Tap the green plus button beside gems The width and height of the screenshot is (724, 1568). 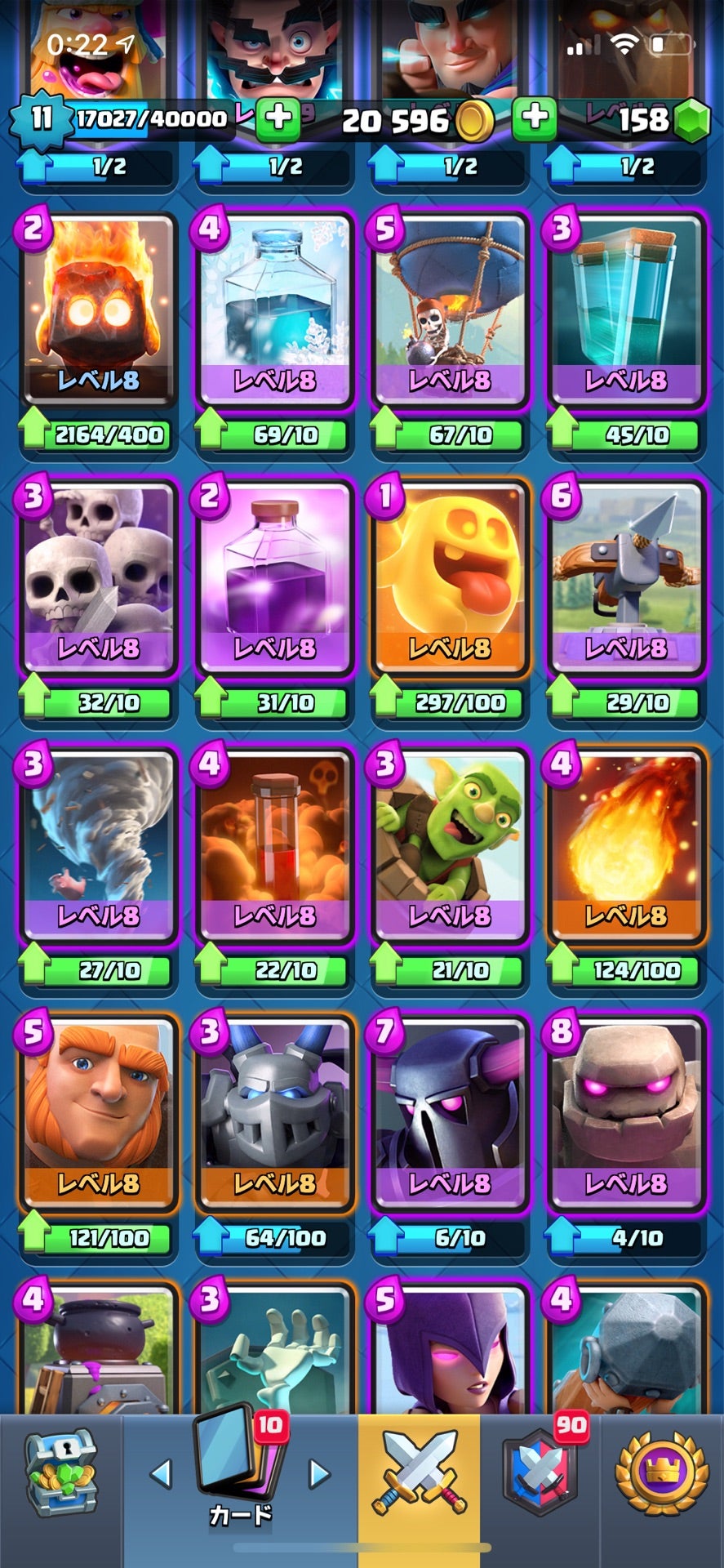pos(535,119)
